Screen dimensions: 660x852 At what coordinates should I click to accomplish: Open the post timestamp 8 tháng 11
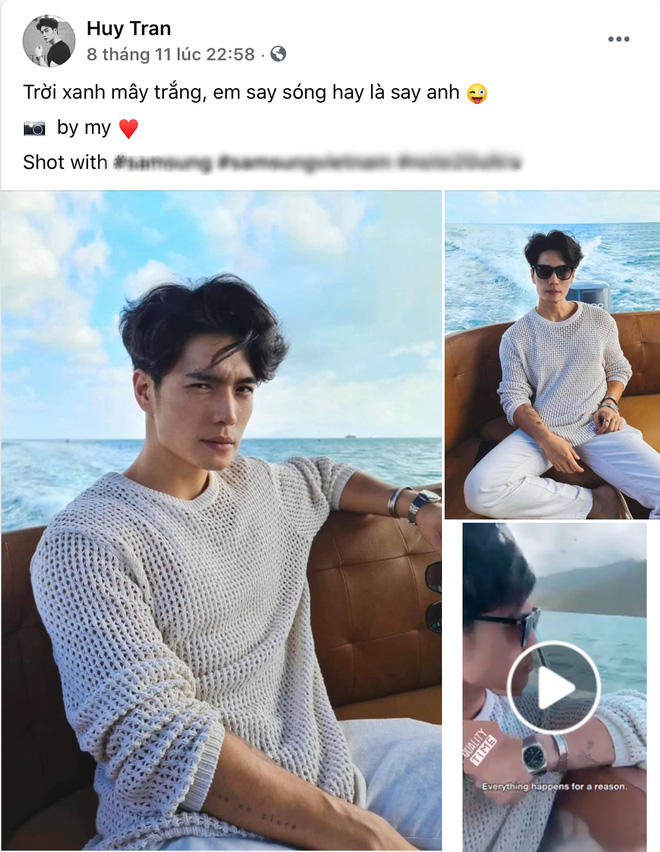170,54
